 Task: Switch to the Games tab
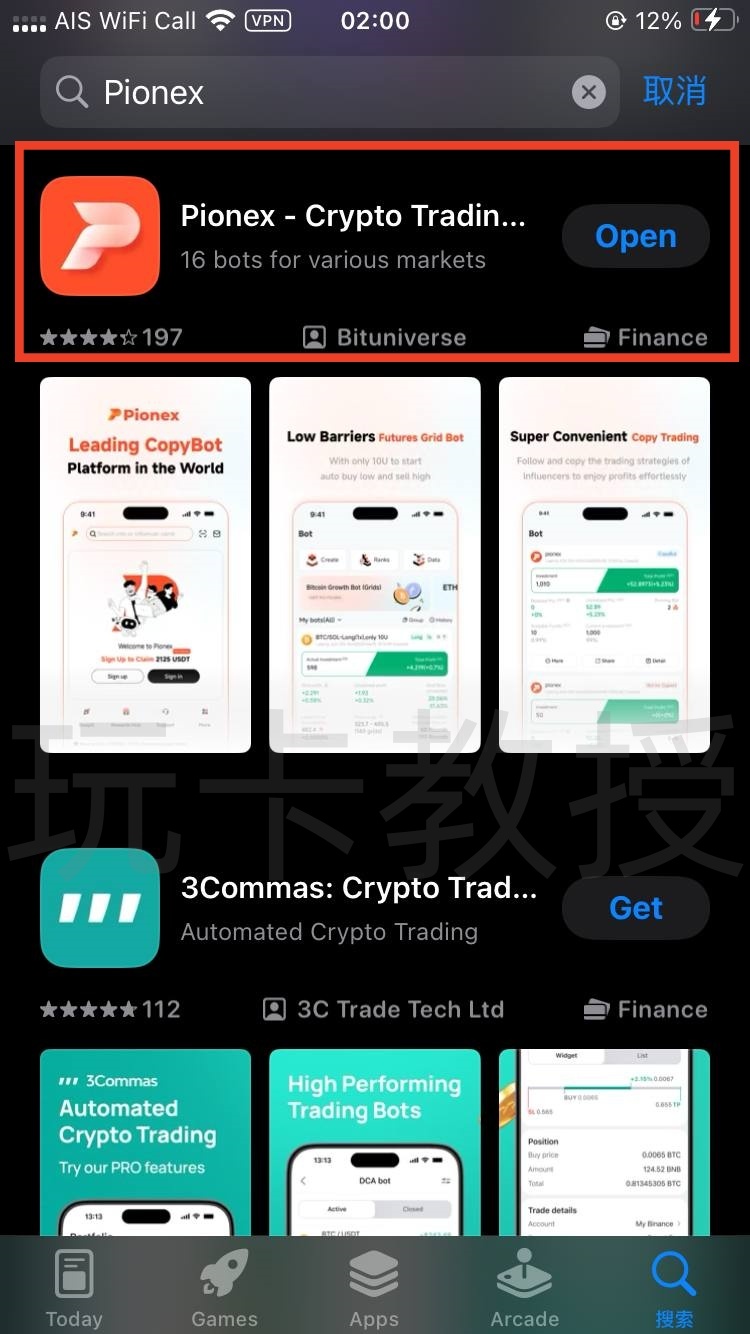224,1290
